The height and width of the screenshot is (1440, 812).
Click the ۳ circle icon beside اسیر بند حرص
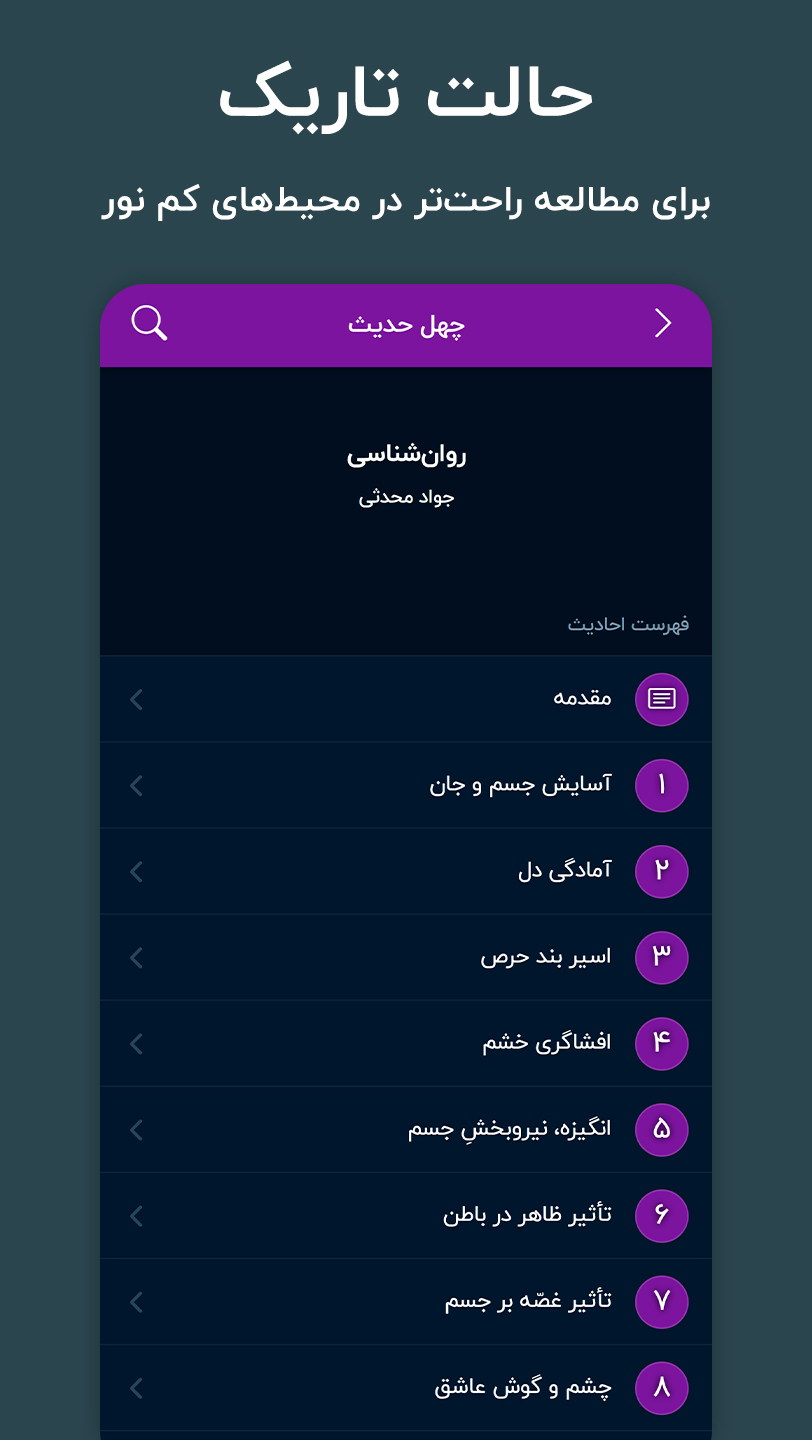tap(661, 957)
